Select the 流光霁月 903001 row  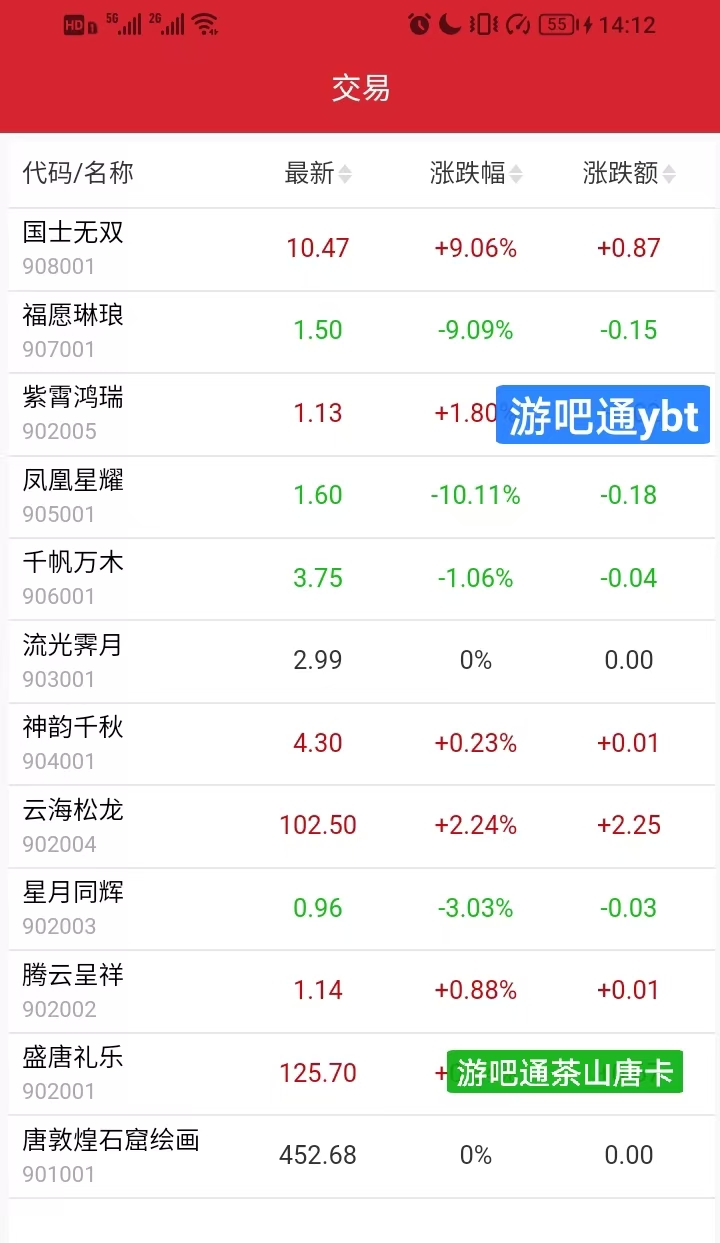pos(362,661)
